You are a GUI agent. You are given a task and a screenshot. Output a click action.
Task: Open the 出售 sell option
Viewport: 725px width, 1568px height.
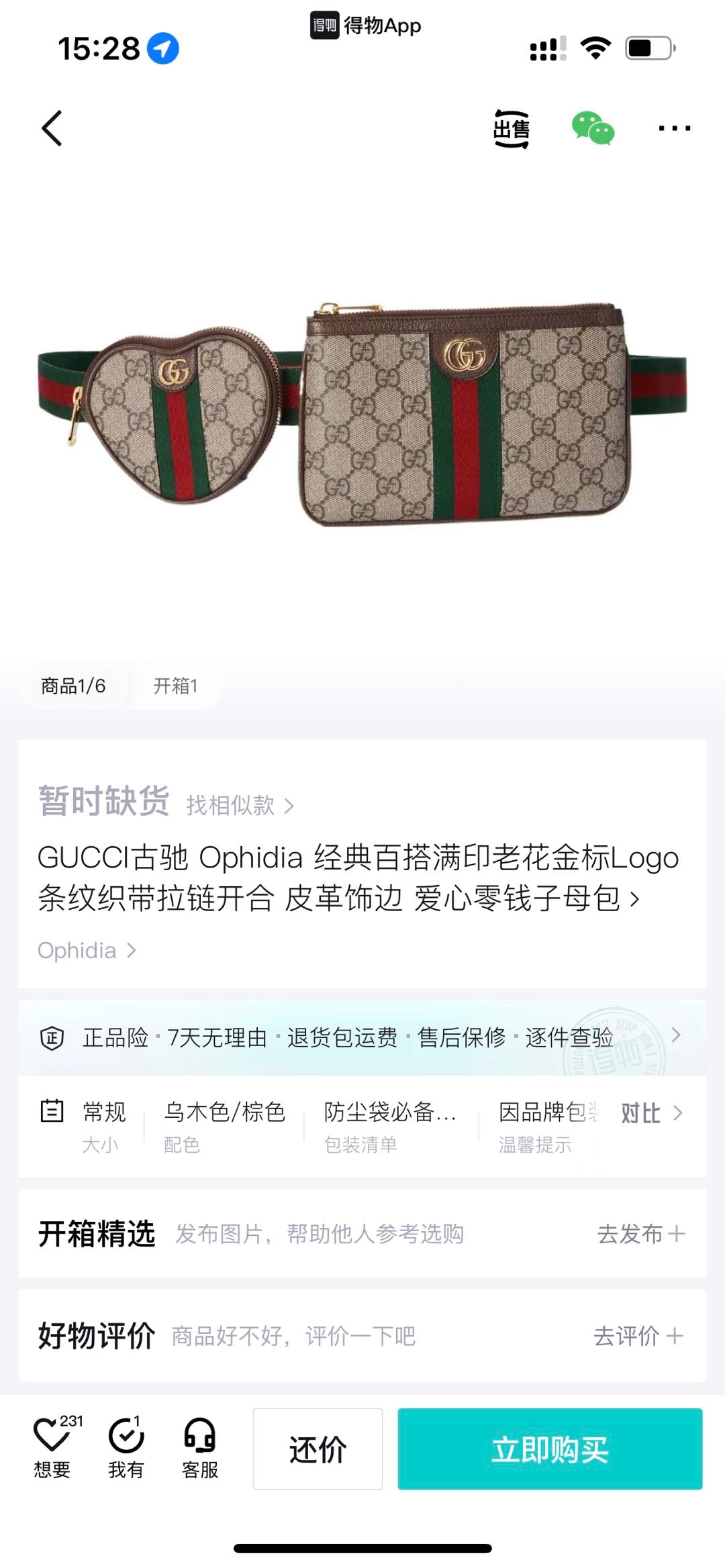512,128
